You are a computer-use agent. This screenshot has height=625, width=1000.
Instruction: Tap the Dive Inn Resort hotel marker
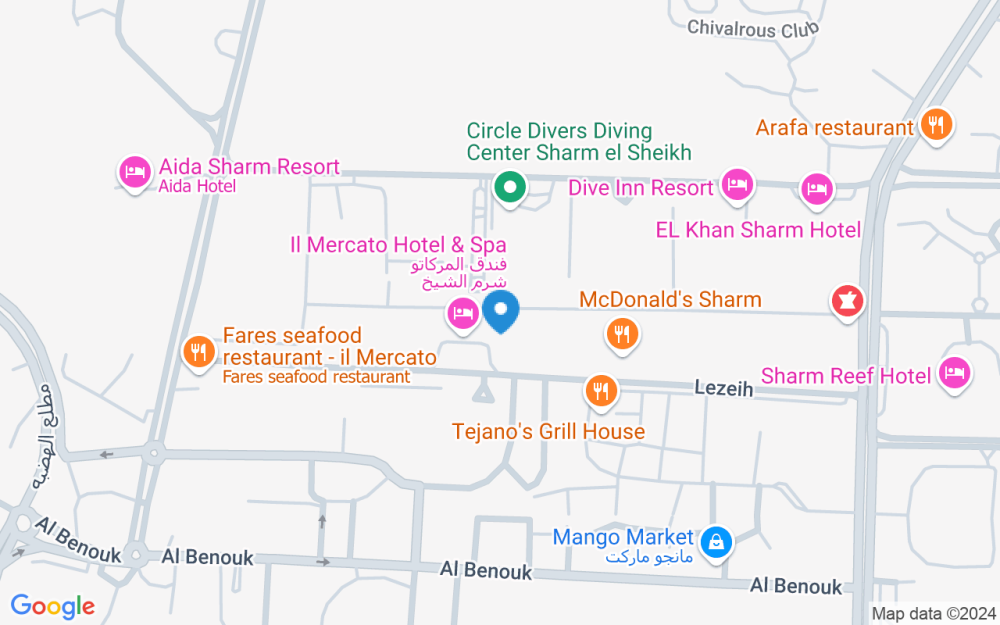pyautogui.click(x=737, y=186)
